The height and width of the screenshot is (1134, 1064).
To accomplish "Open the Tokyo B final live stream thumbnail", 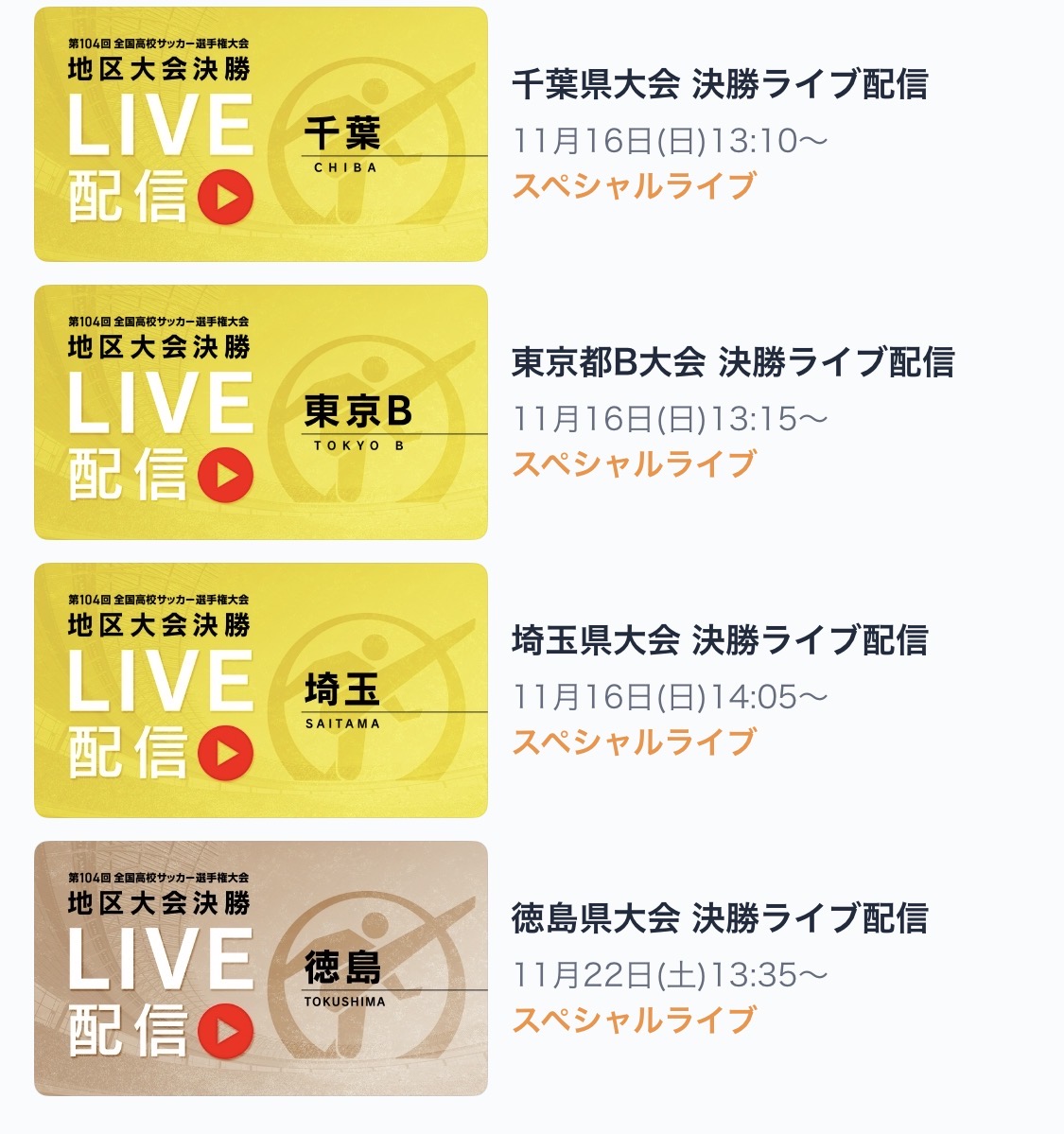I will (261, 412).
